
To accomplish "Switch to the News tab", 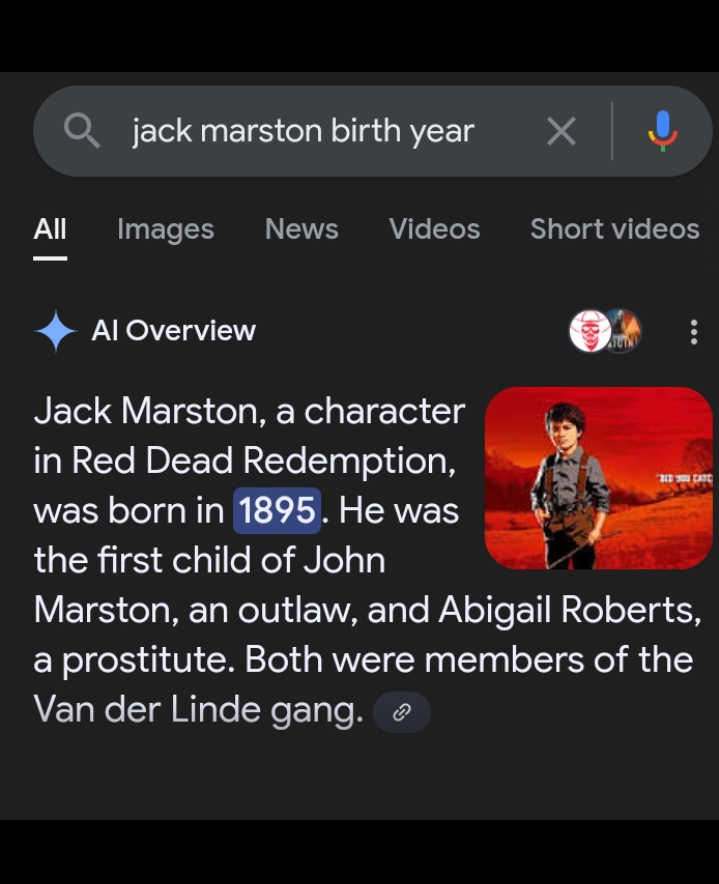I will coord(301,229).
